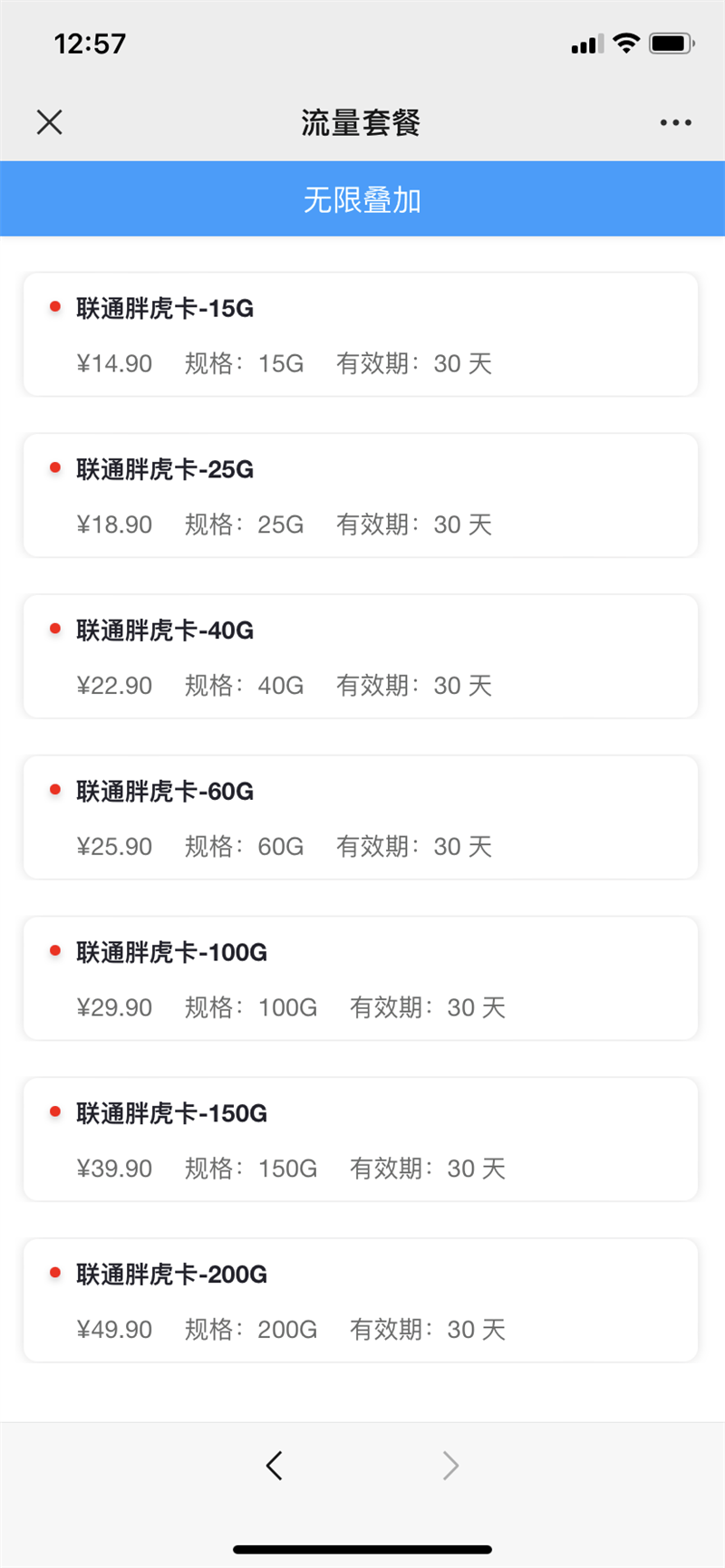Screen dimensions: 725x1568
Task: Close the 流量套餐 page
Action: (50, 122)
